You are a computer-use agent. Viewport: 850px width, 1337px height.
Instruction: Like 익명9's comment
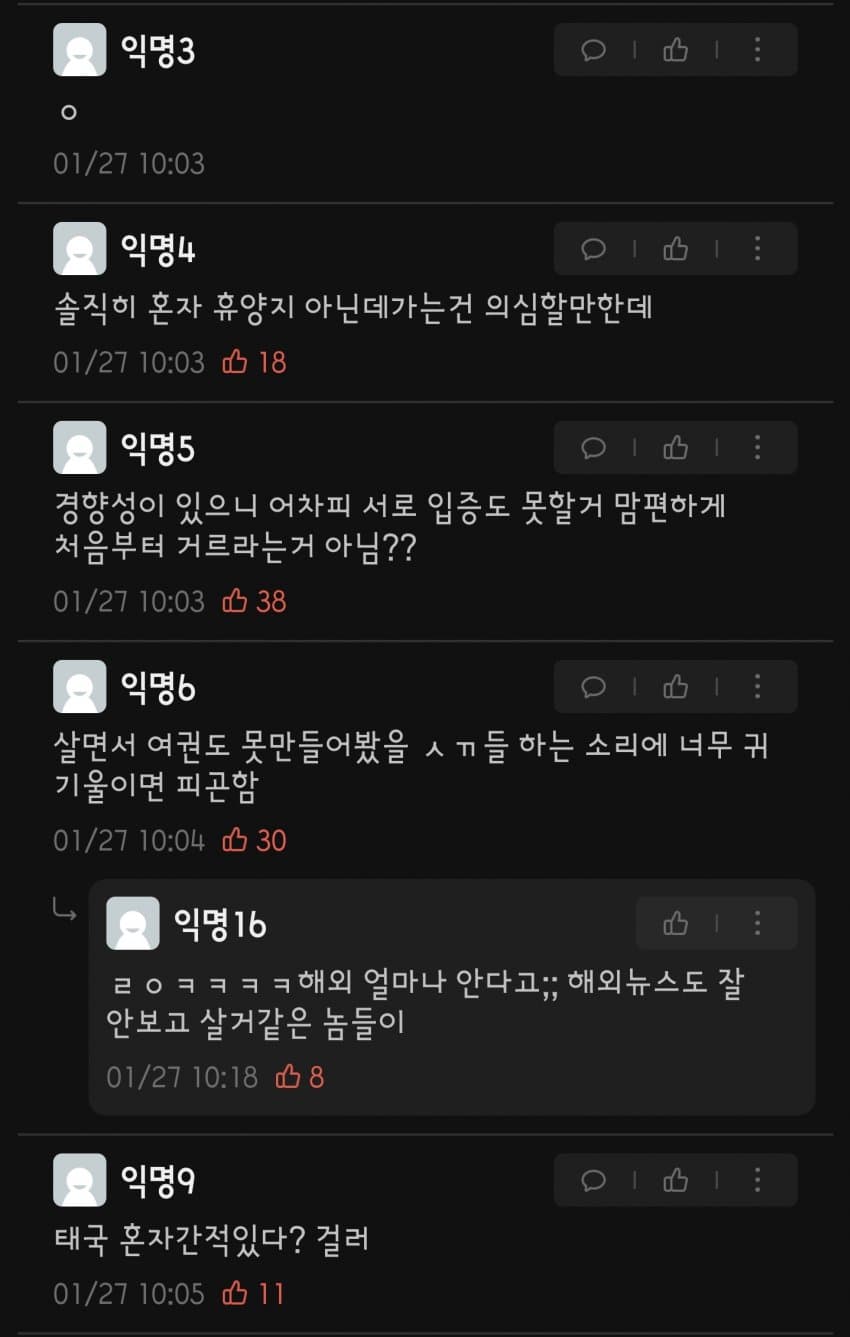[x=676, y=1181]
